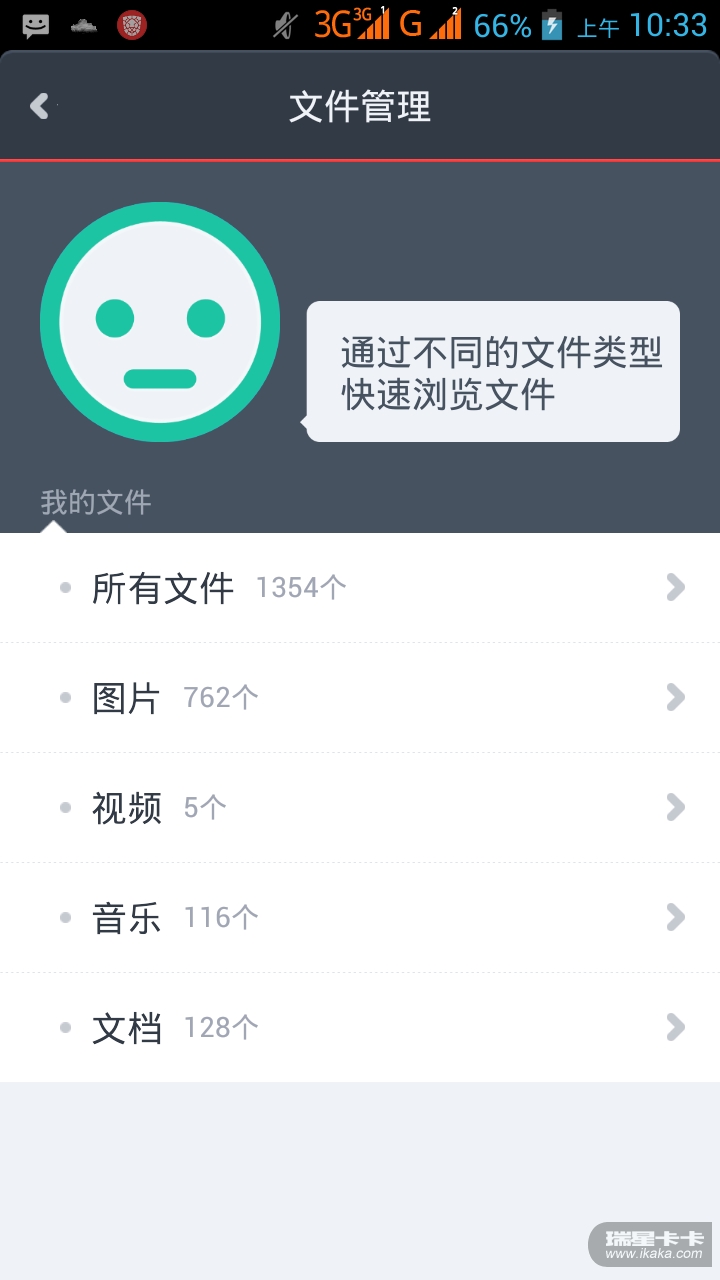Open 所有文件 list with 1354 files

pos(360,588)
